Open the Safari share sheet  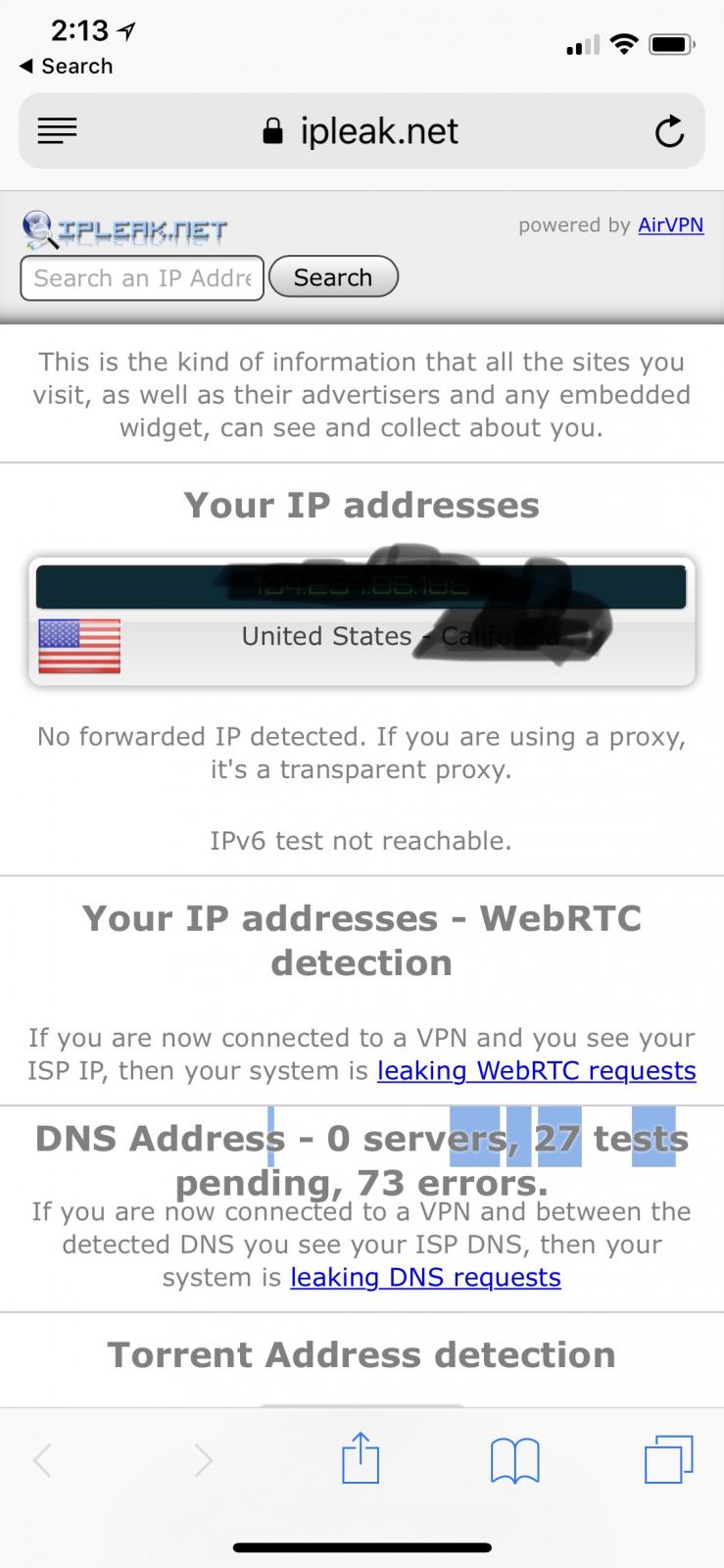[361, 1459]
